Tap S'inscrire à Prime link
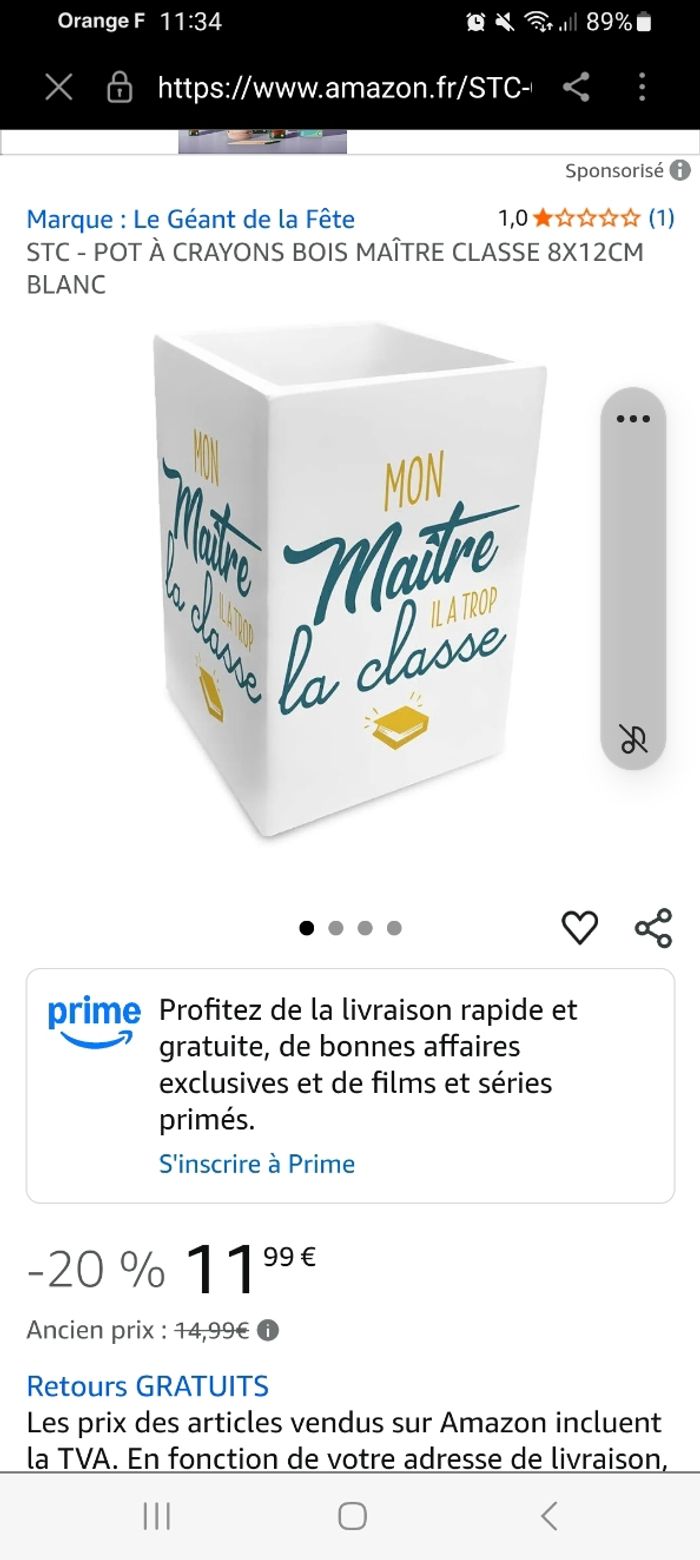This screenshot has height=1560, width=700. (257, 1164)
